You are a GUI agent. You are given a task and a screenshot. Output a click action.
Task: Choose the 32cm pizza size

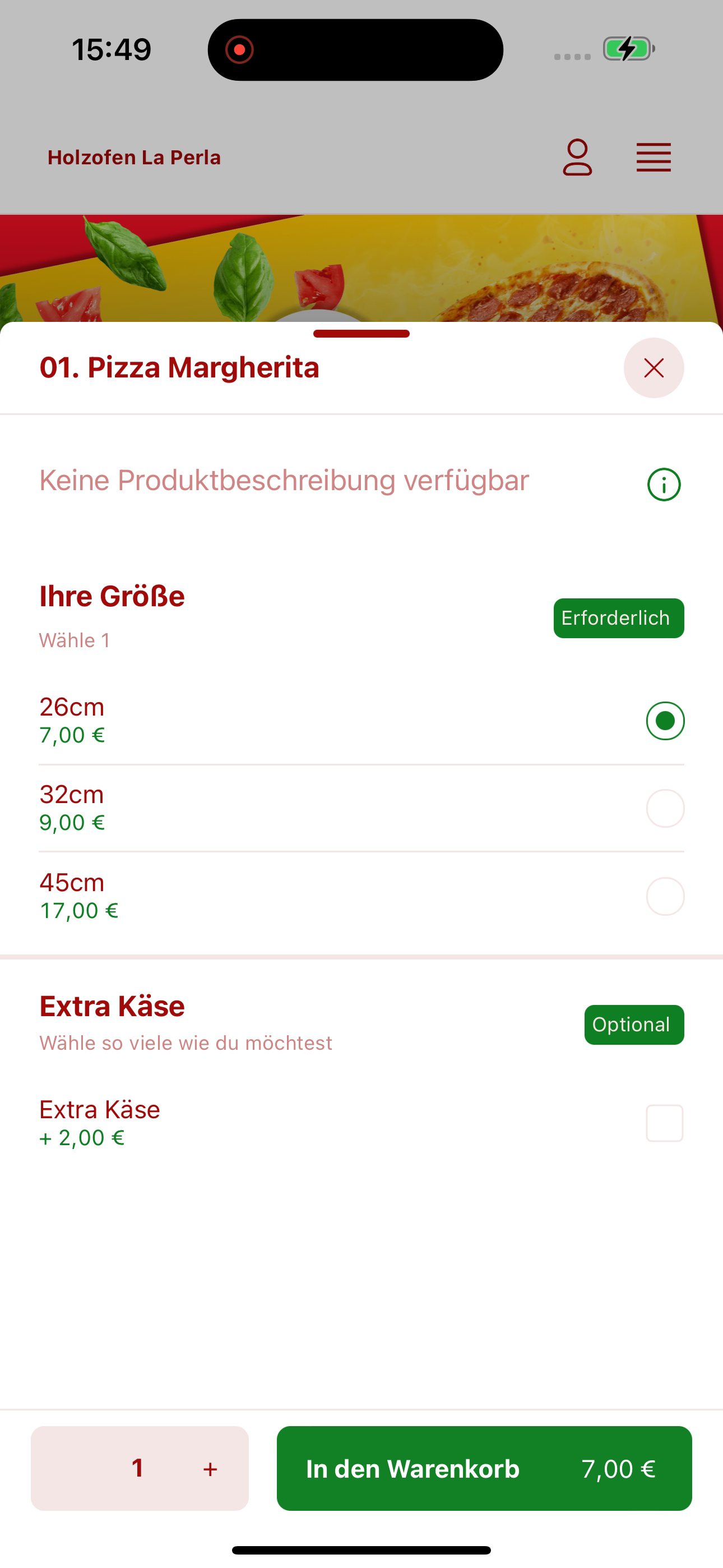[x=665, y=808]
